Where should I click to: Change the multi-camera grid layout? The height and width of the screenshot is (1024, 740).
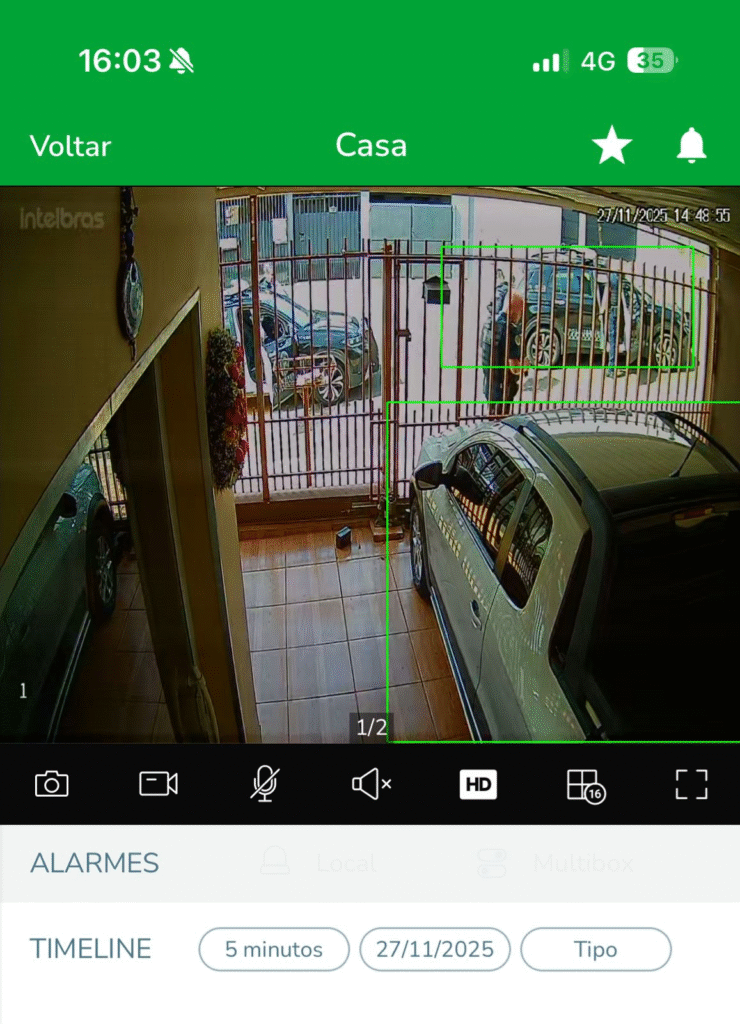[x=585, y=785]
